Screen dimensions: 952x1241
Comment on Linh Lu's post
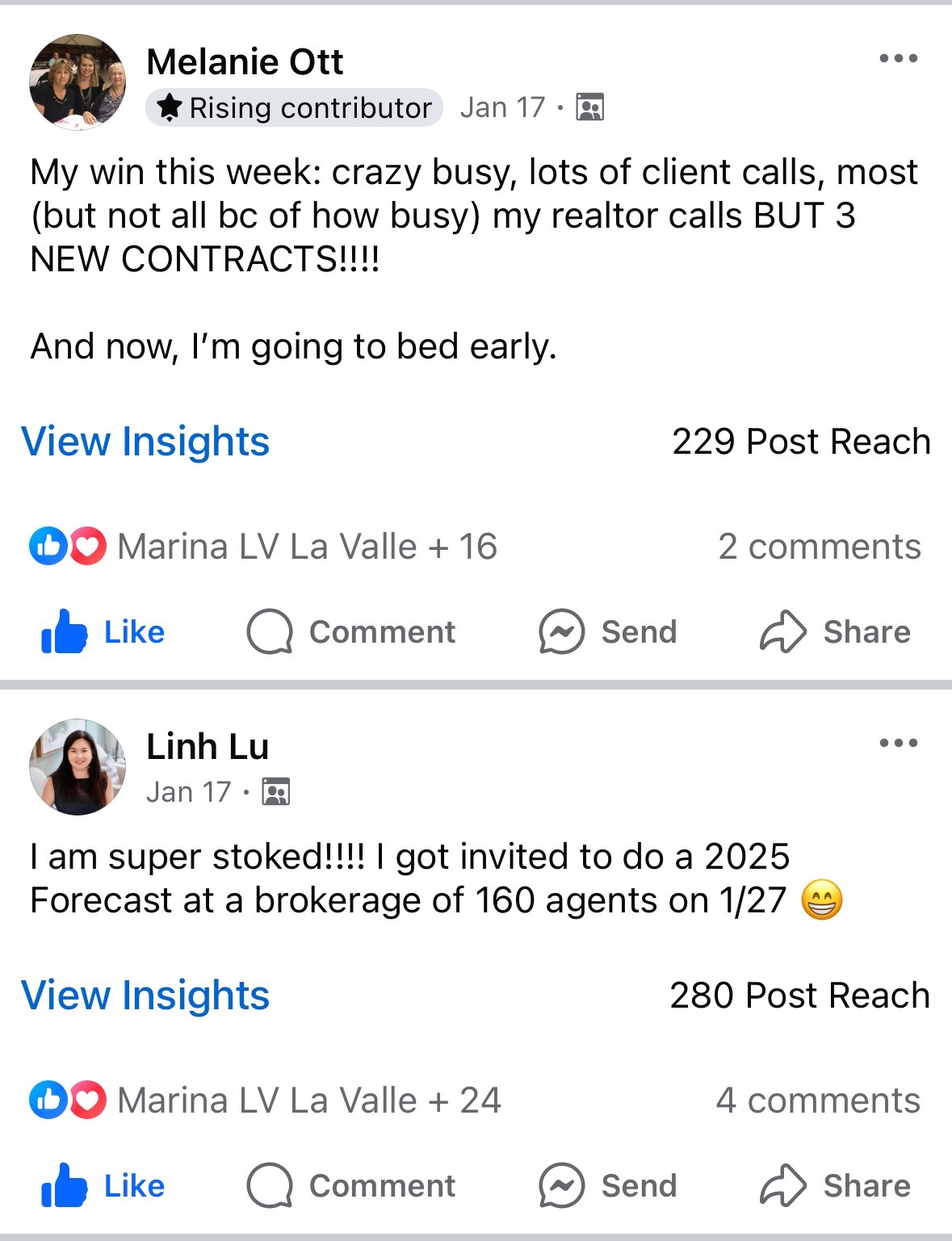click(351, 1185)
